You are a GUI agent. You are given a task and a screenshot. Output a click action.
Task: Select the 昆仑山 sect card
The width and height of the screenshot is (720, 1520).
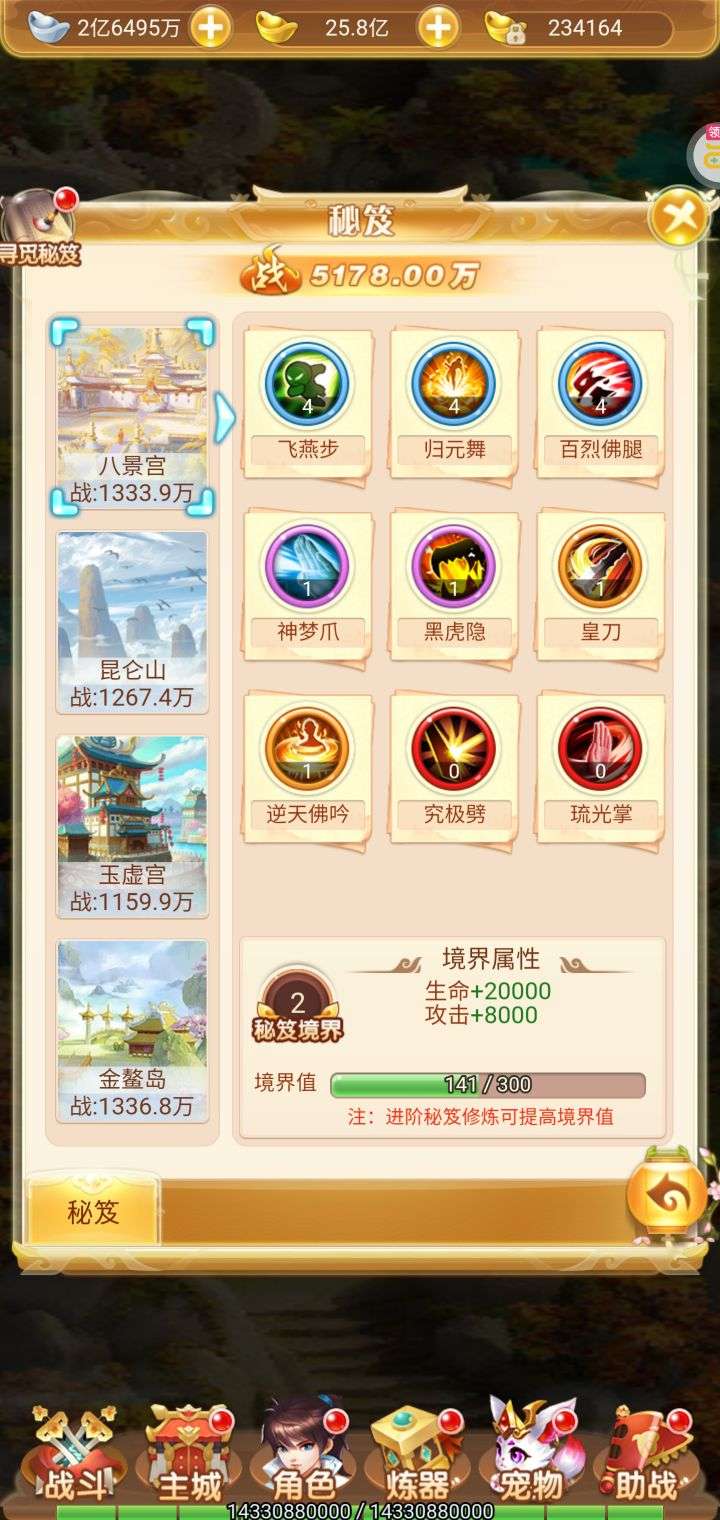(x=132, y=622)
